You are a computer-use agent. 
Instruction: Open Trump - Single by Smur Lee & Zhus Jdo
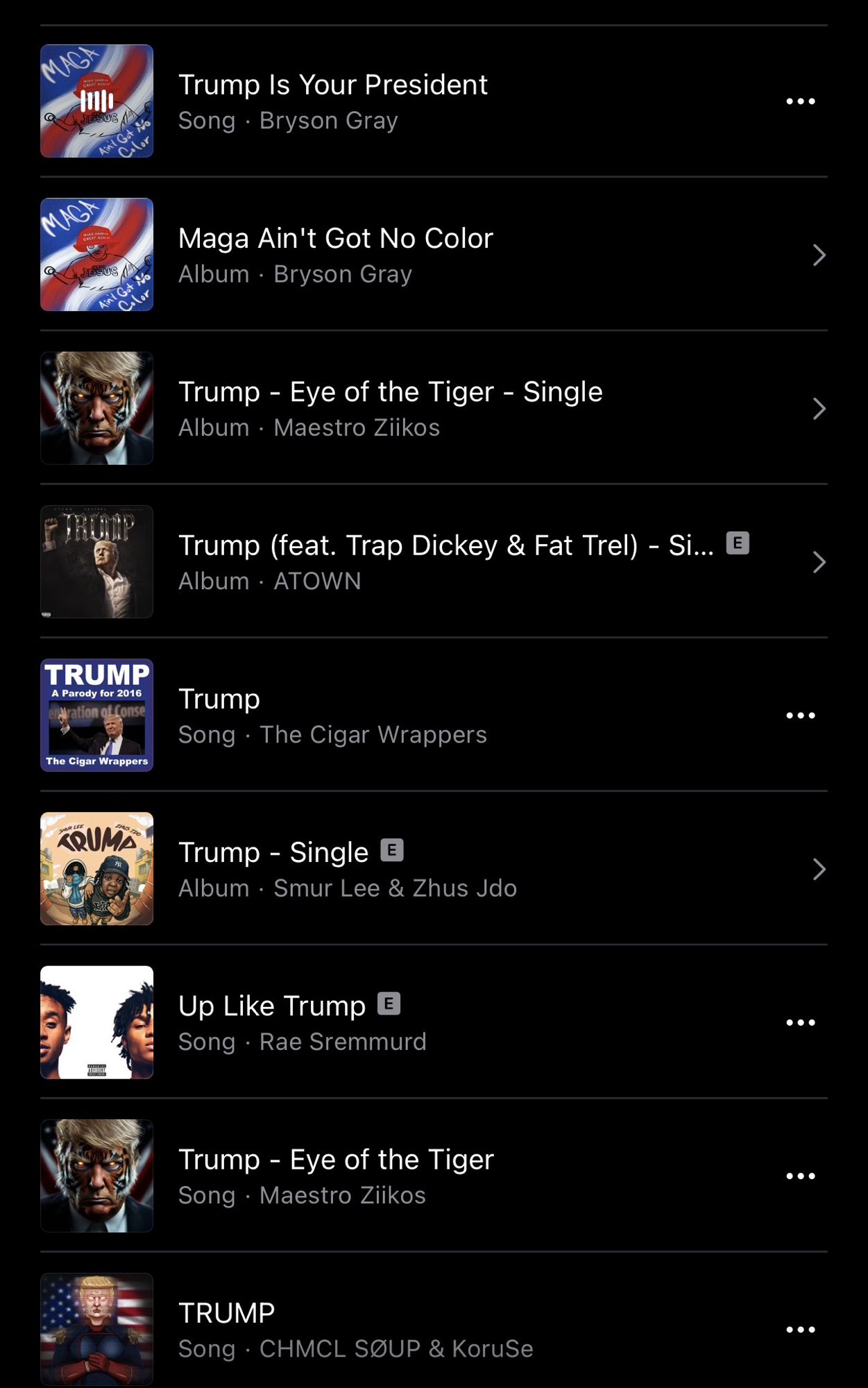[347, 869]
